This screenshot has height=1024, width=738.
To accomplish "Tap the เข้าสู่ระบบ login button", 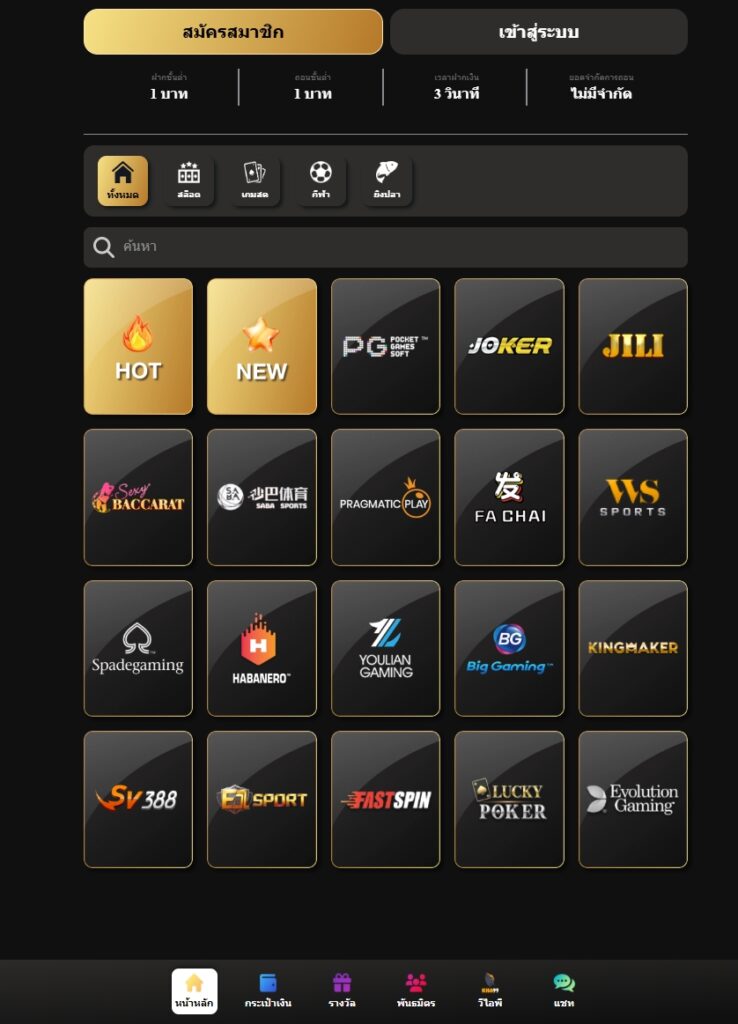I will point(538,32).
